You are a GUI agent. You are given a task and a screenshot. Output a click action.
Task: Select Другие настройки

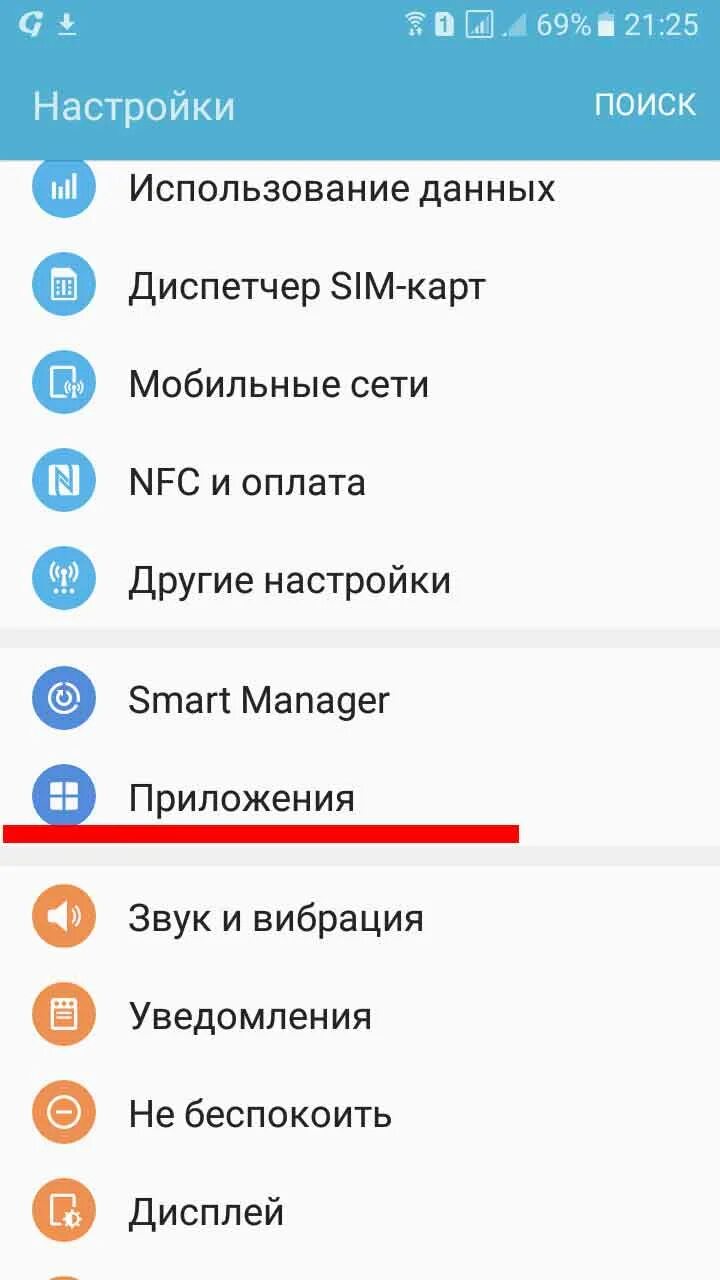click(x=360, y=581)
